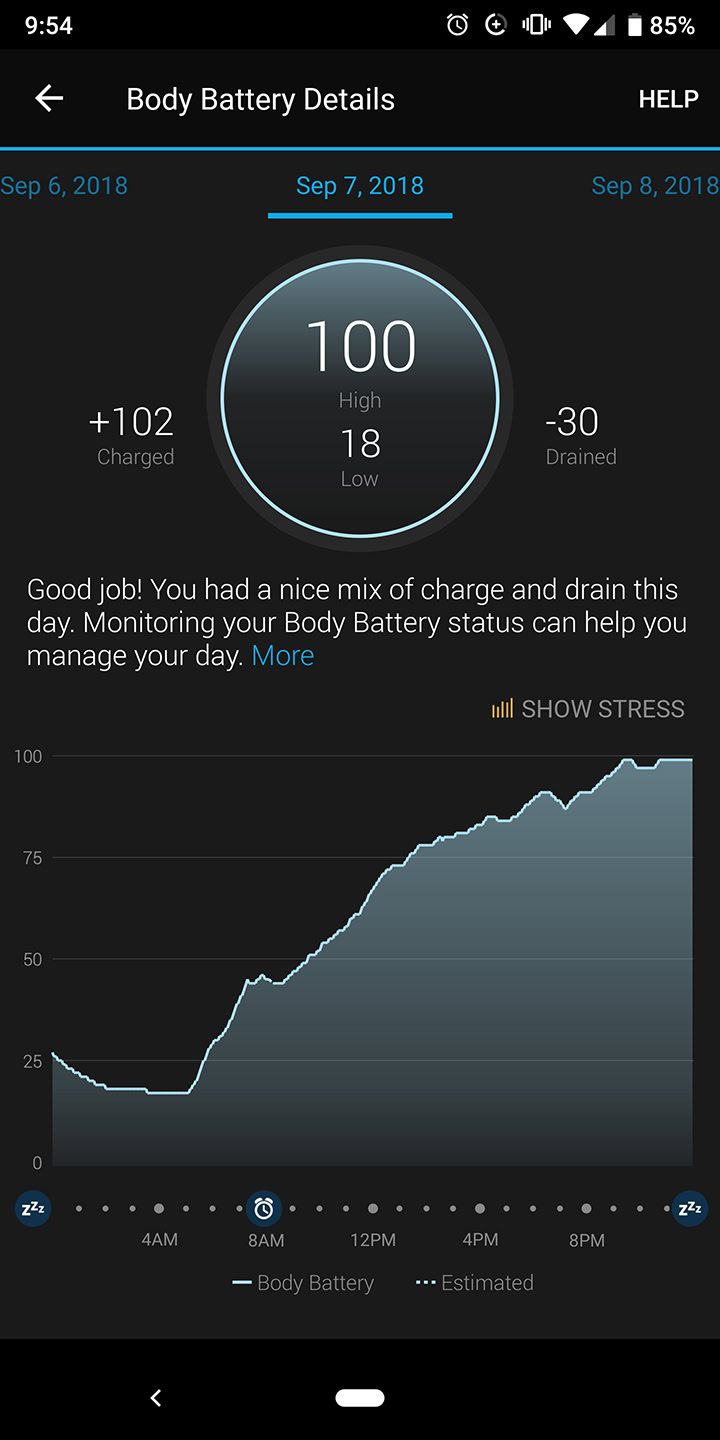
Task: Open the HELP page
Action: [668, 99]
